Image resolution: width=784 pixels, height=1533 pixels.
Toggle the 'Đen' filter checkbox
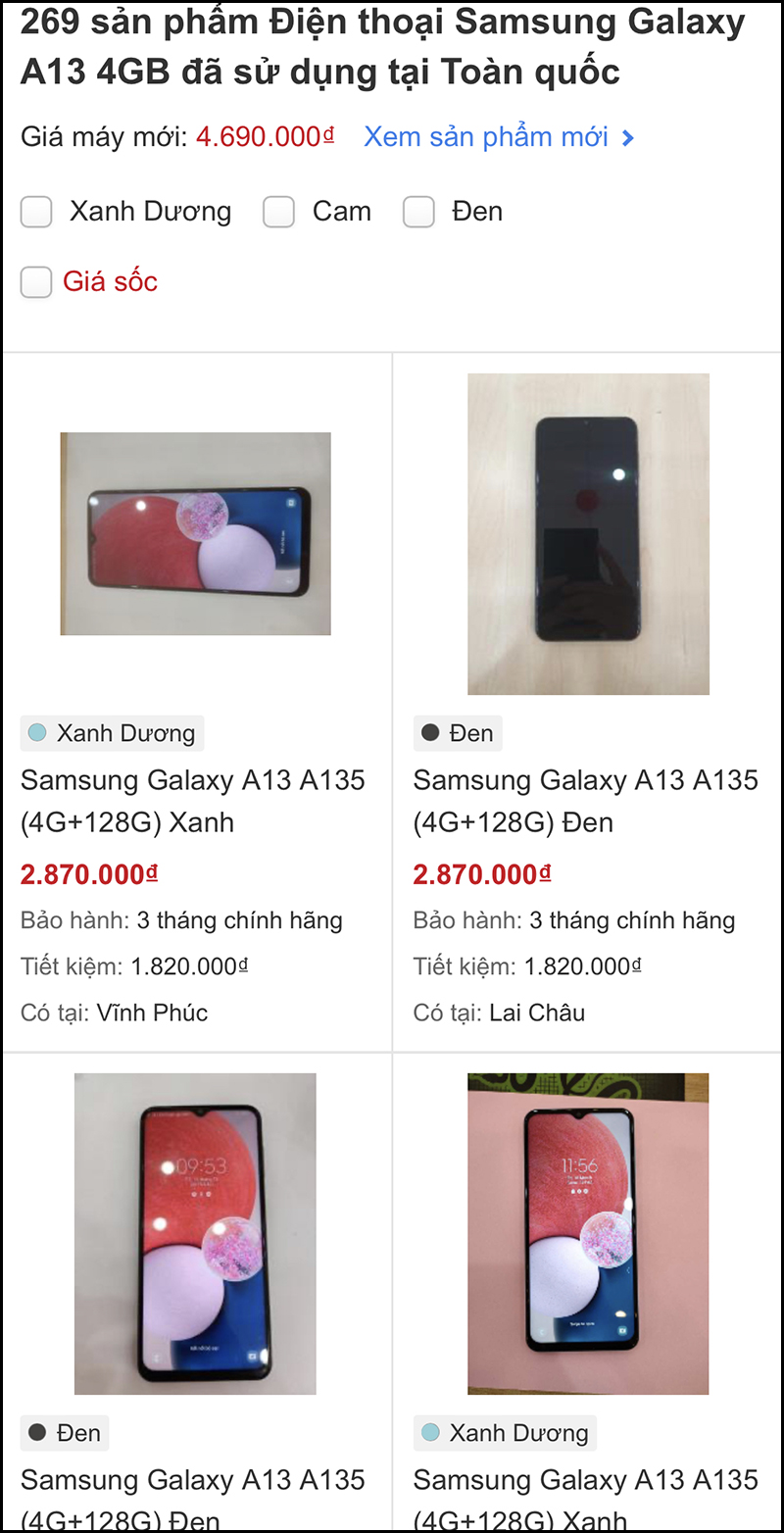[418, 212]
